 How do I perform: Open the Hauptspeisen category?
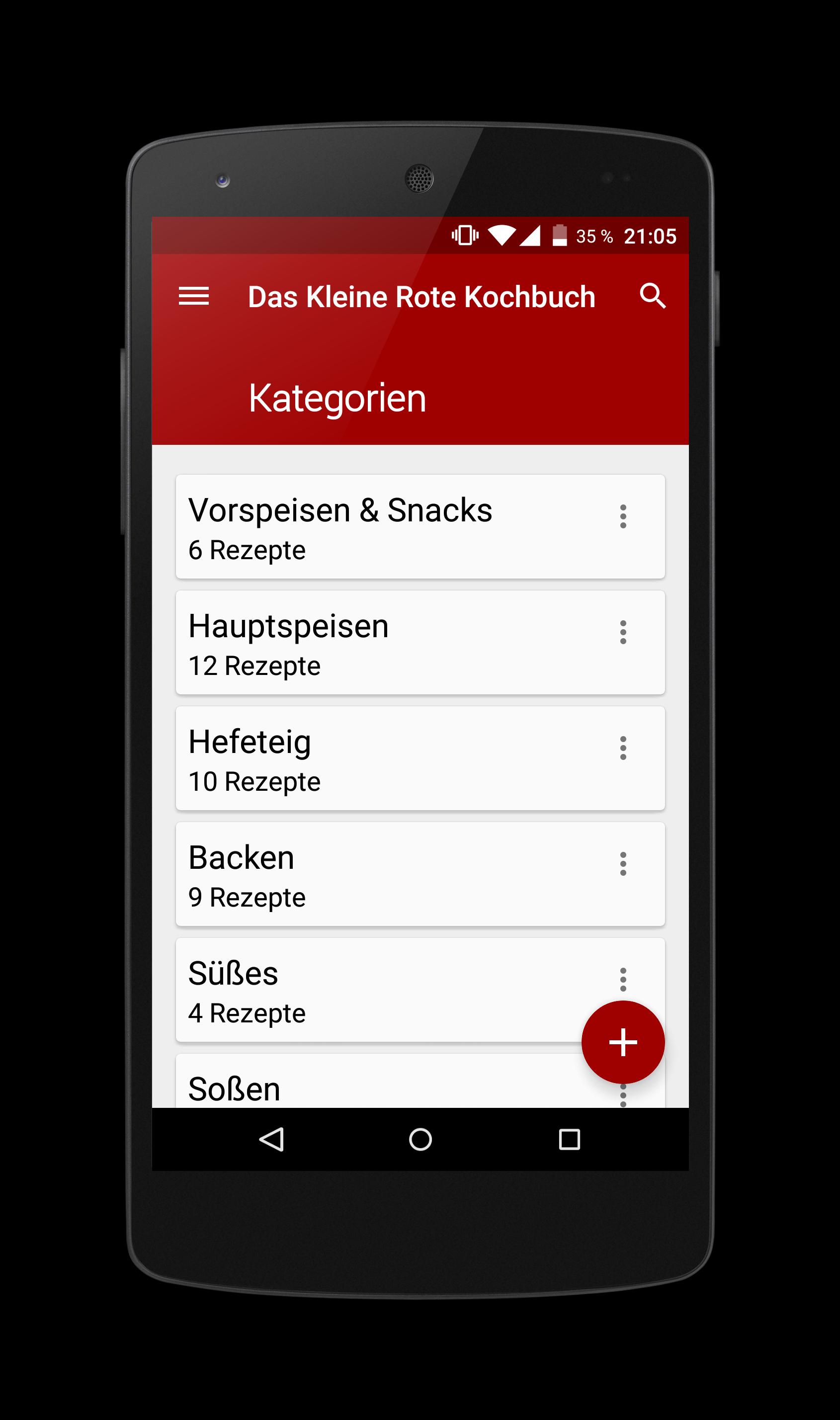[368, 642]
